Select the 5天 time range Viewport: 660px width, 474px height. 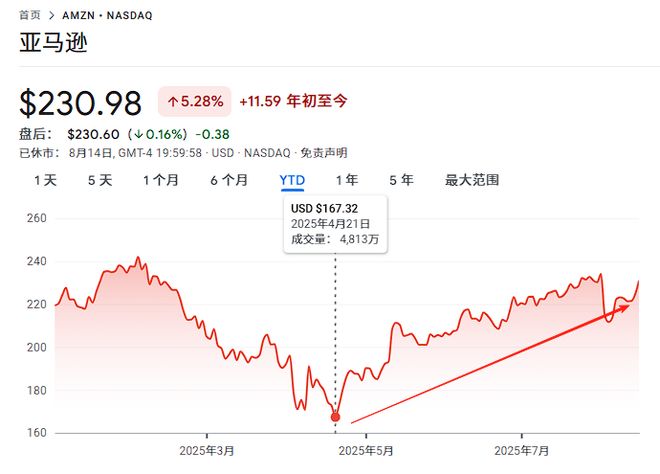(x=100, y=180)
